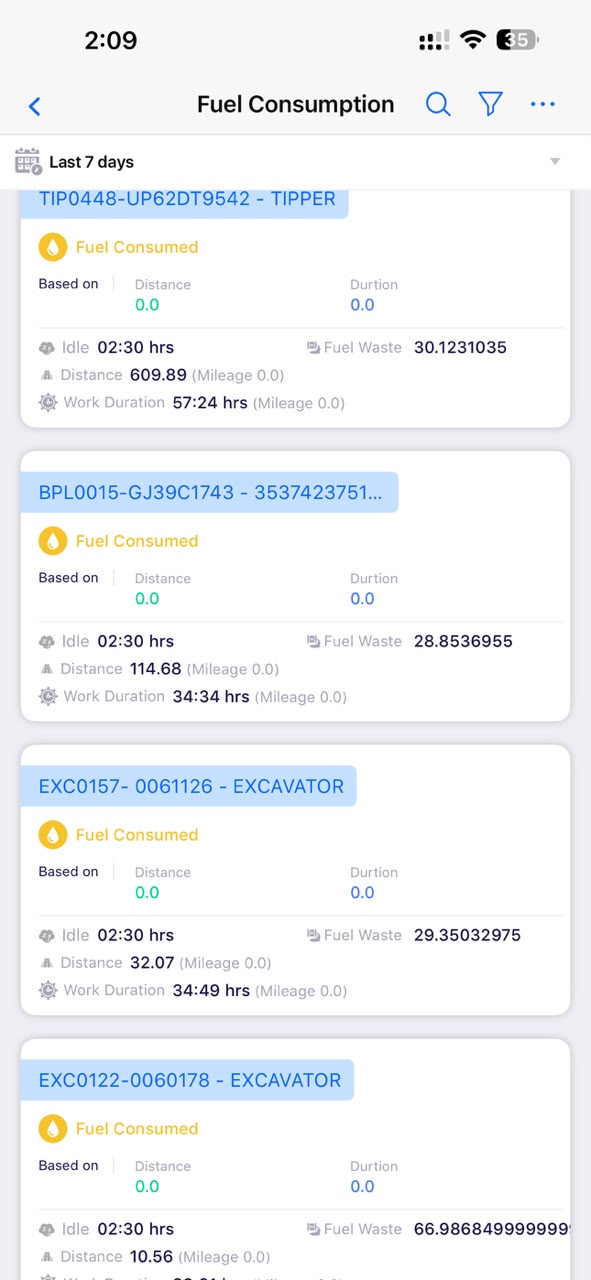Open vehicle BPL0015-GJ39C1743
The width and height of the screenshot is (591, 1280).
pos(210,492)
